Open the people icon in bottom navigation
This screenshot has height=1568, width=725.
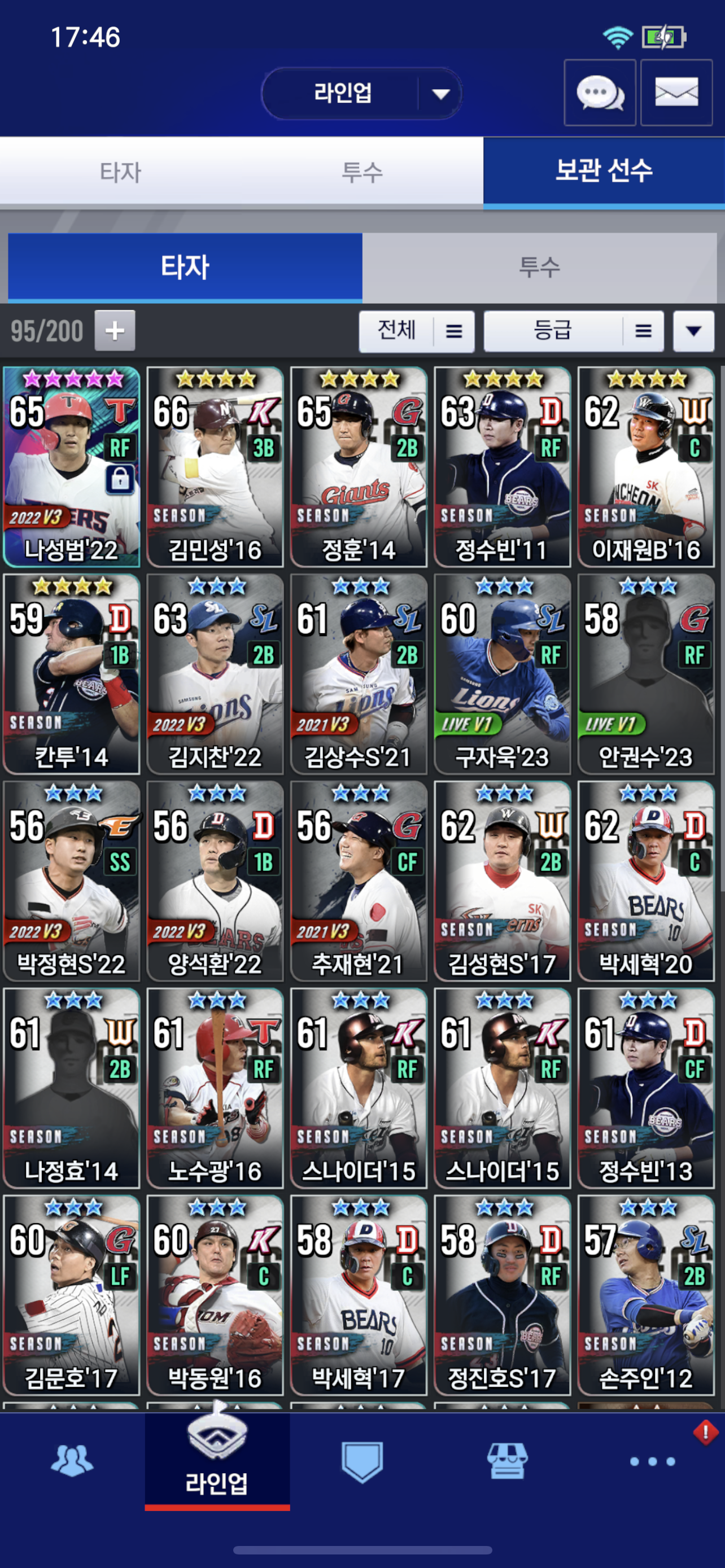click(72, 1460)
